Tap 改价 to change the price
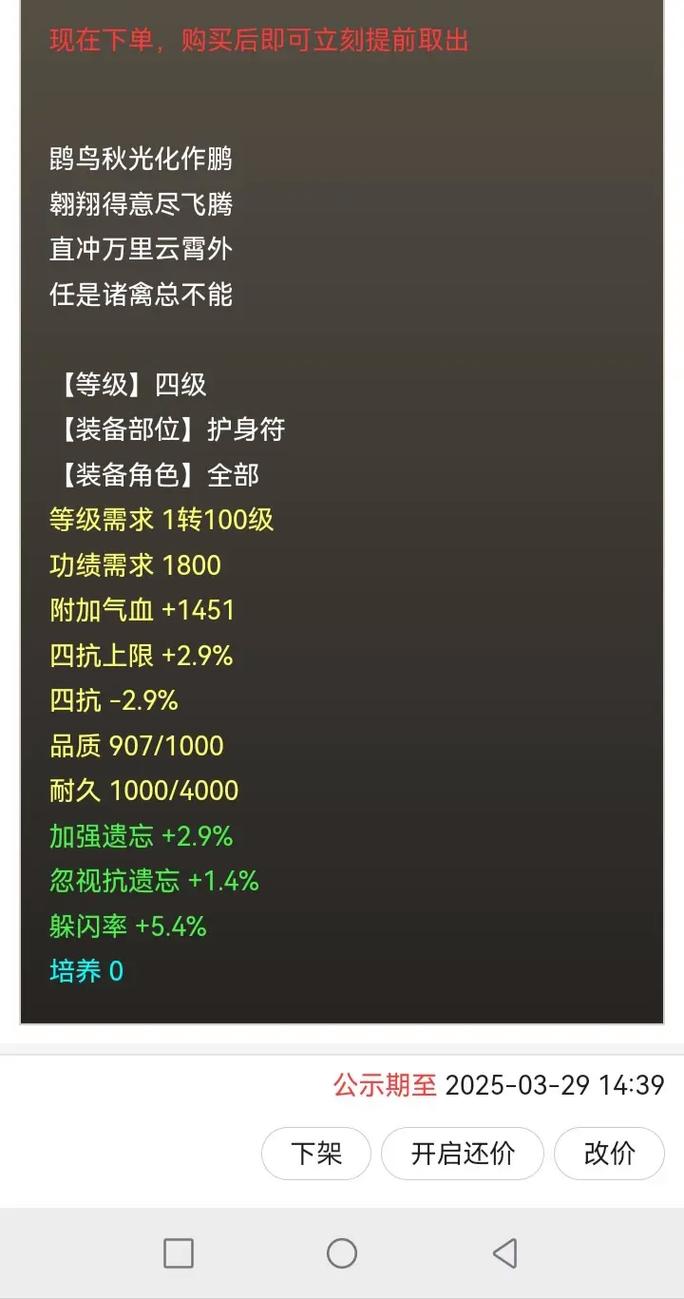Image resolution: width=684 pixels, height=1299 pixels. [609, 1153]
